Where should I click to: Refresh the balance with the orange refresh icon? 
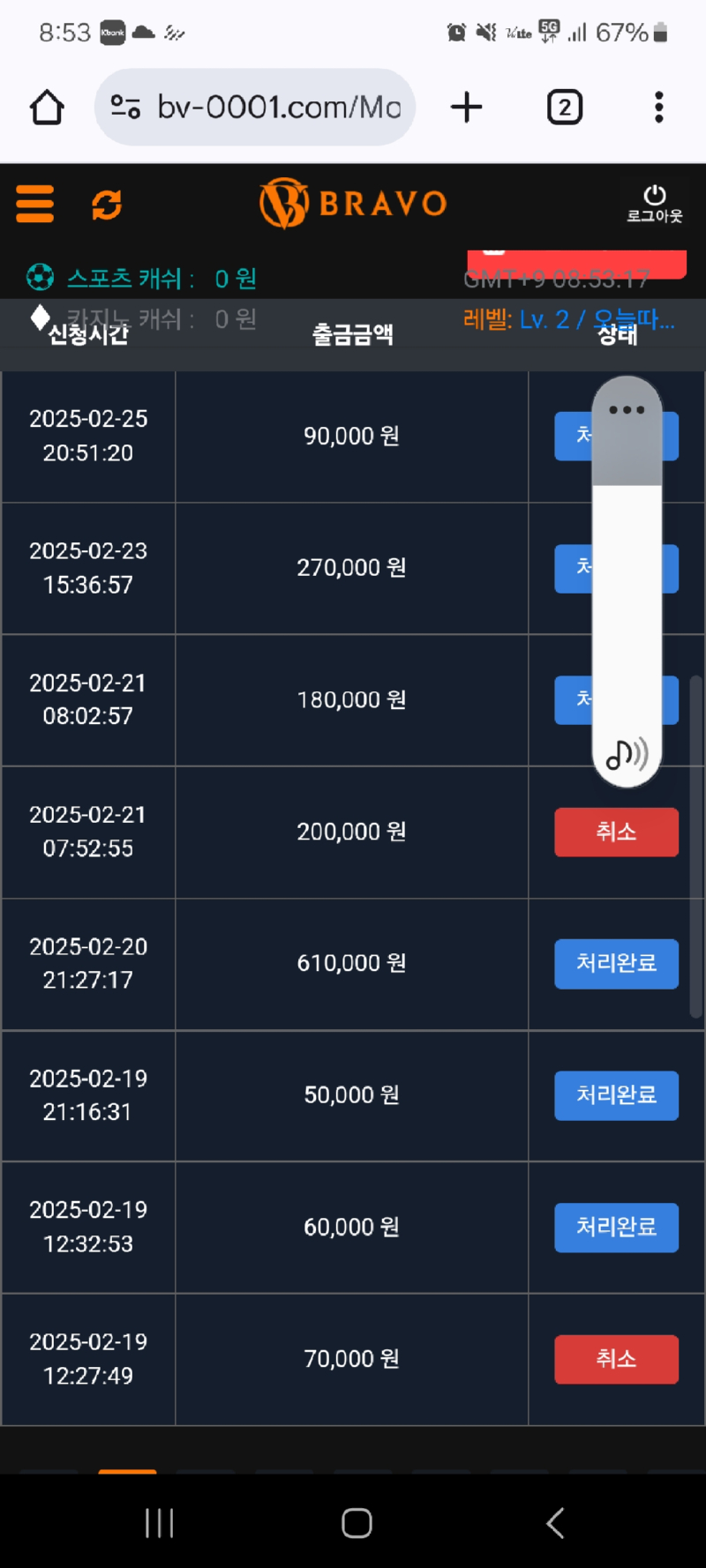pos(107,205)
